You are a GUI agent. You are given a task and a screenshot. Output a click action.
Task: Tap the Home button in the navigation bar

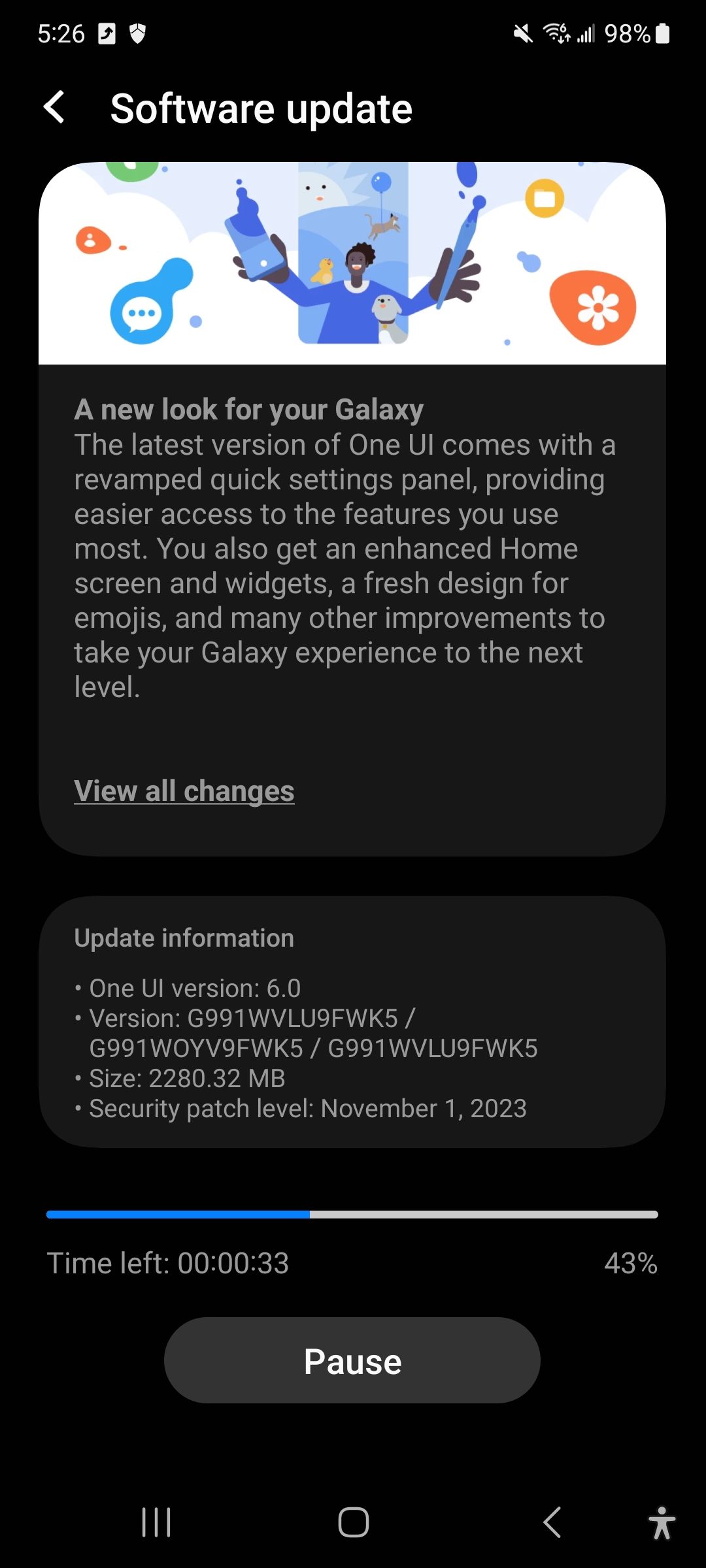352,1520
